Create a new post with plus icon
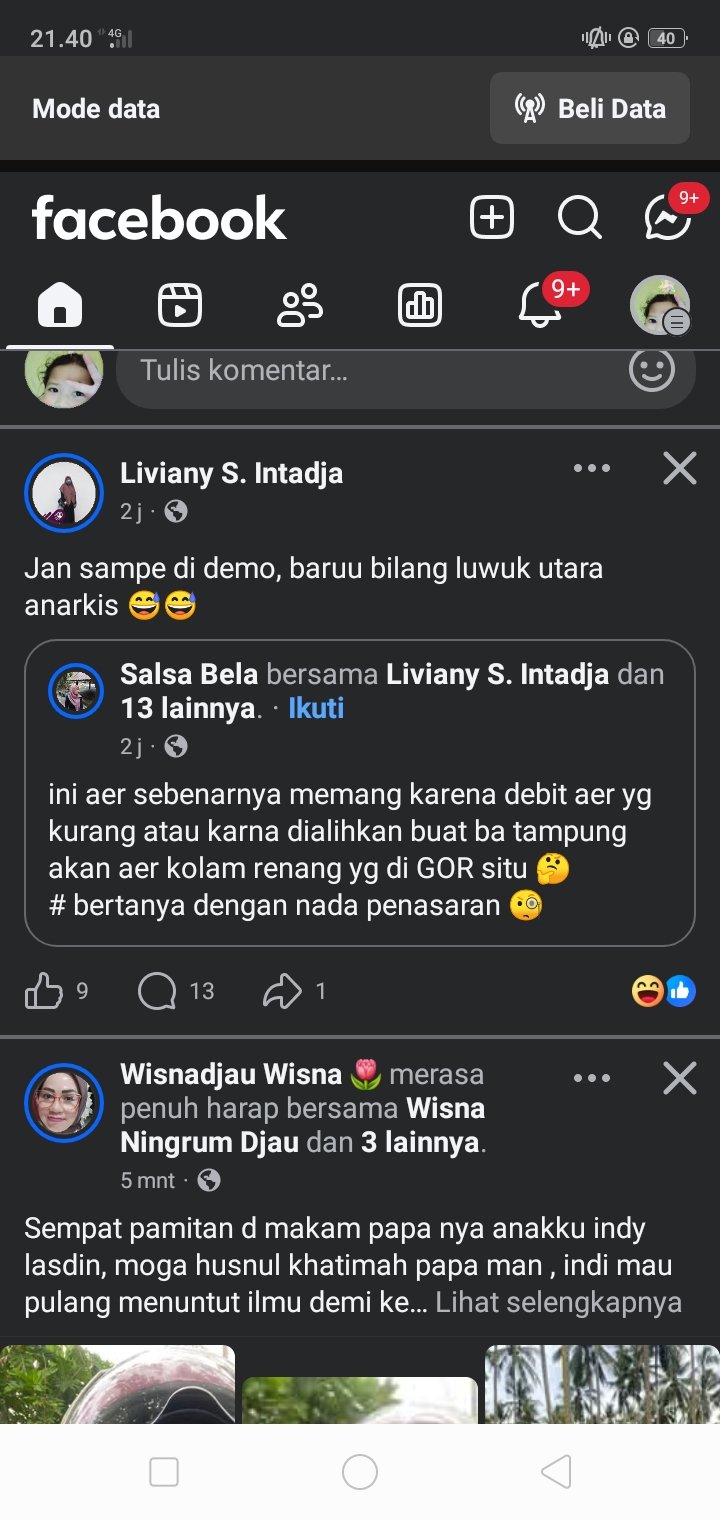Image resolution: width=720 pixels, height=1520 pixels. pos(491,217)
